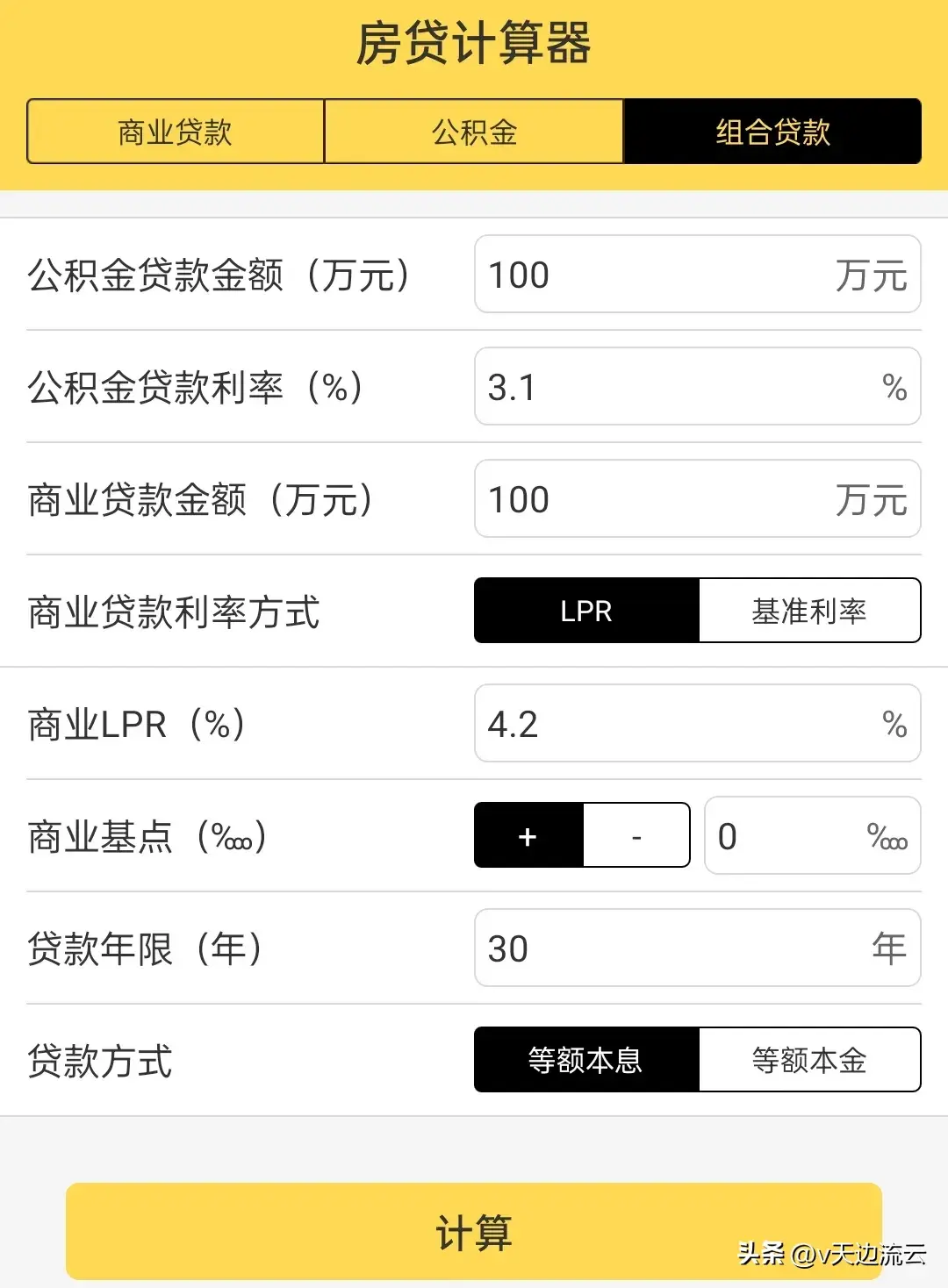Viewport: 948px width, 1288px height.
Task: Click the 计算 button
Action: click(x=474, y=1231)
